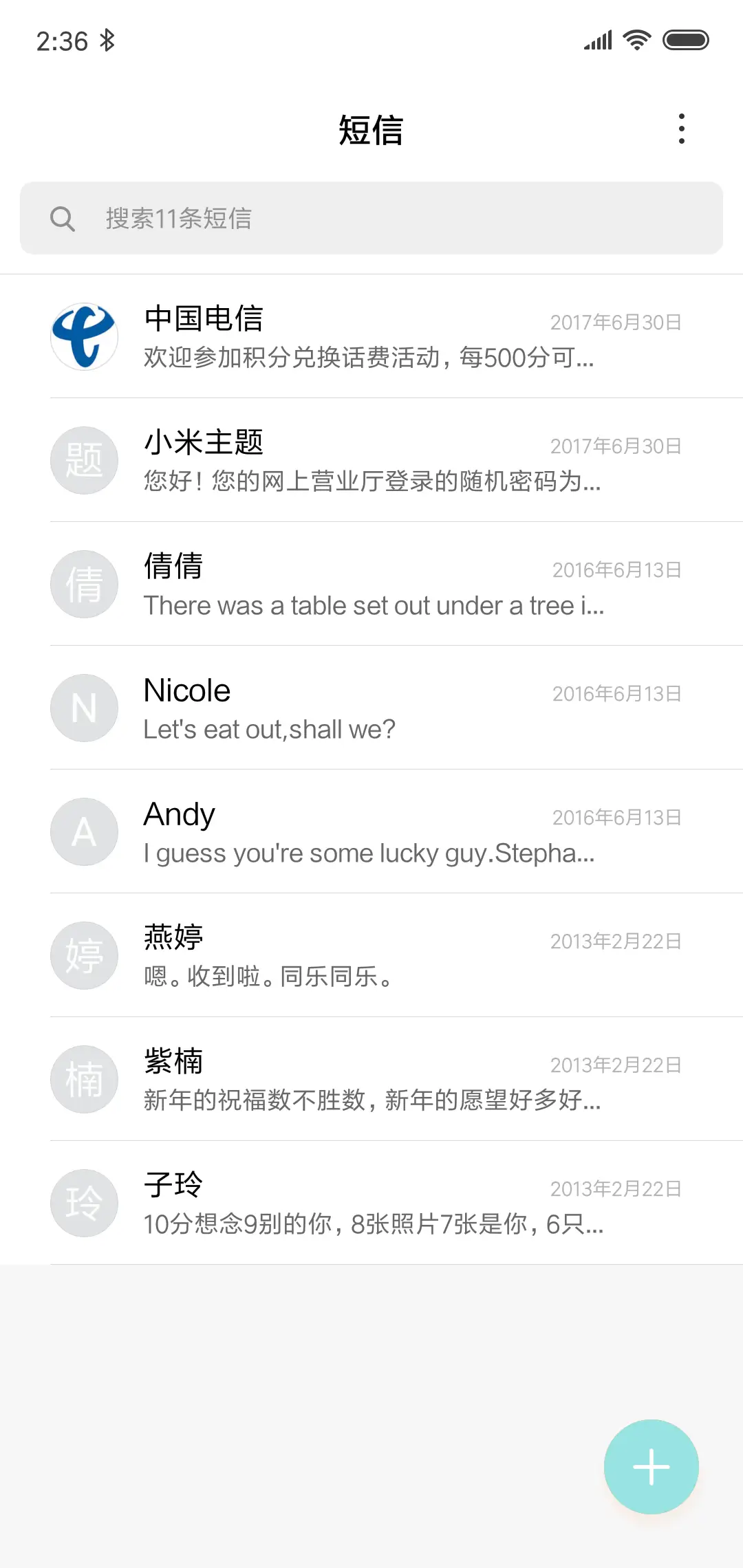Open the three-dot overflow menu
This screenshot has width=743, height=1568.
pos(681,129)
